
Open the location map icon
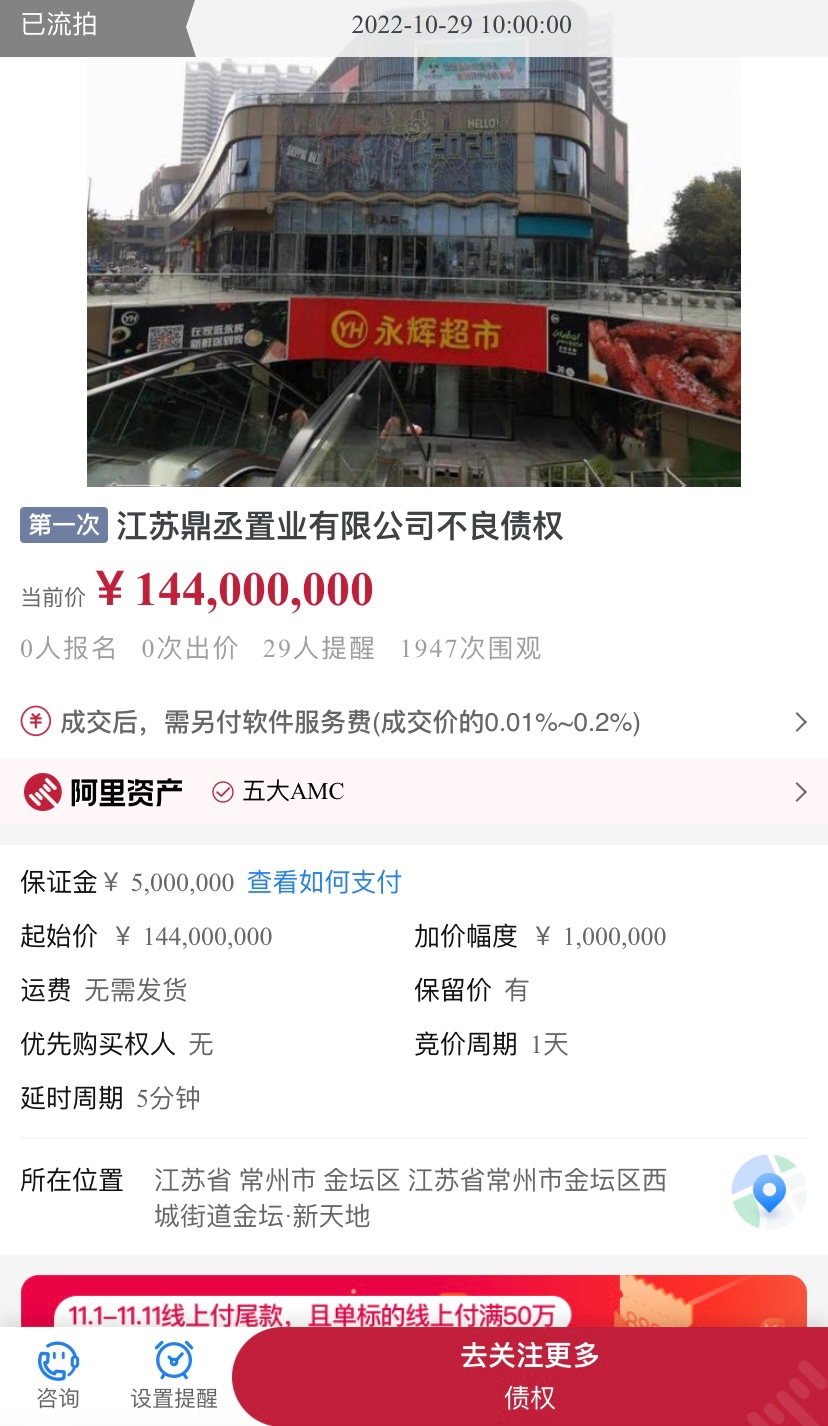[768, 1192]
